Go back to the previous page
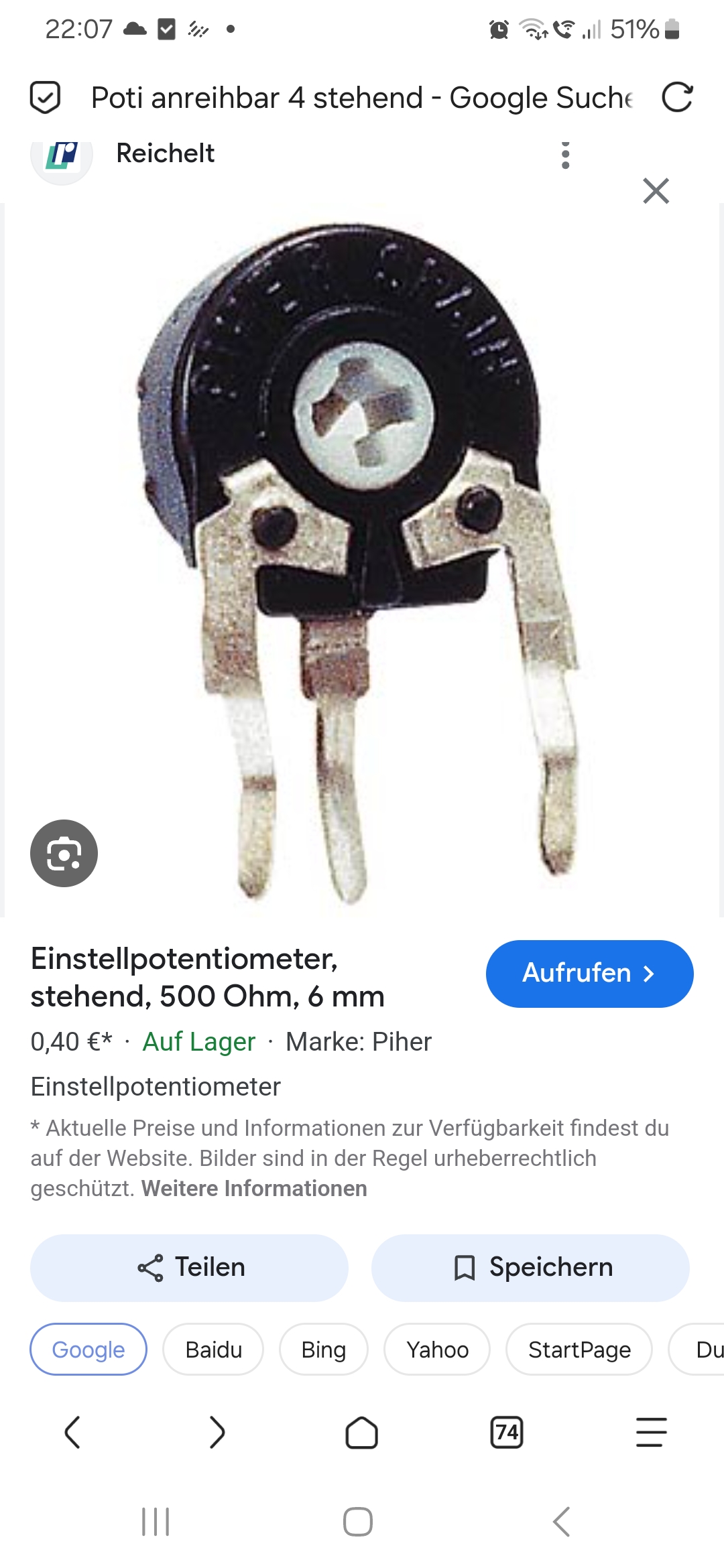The height and width of the screenshot is (1568, 724). pyautogui.click(x=72, y=1433)
